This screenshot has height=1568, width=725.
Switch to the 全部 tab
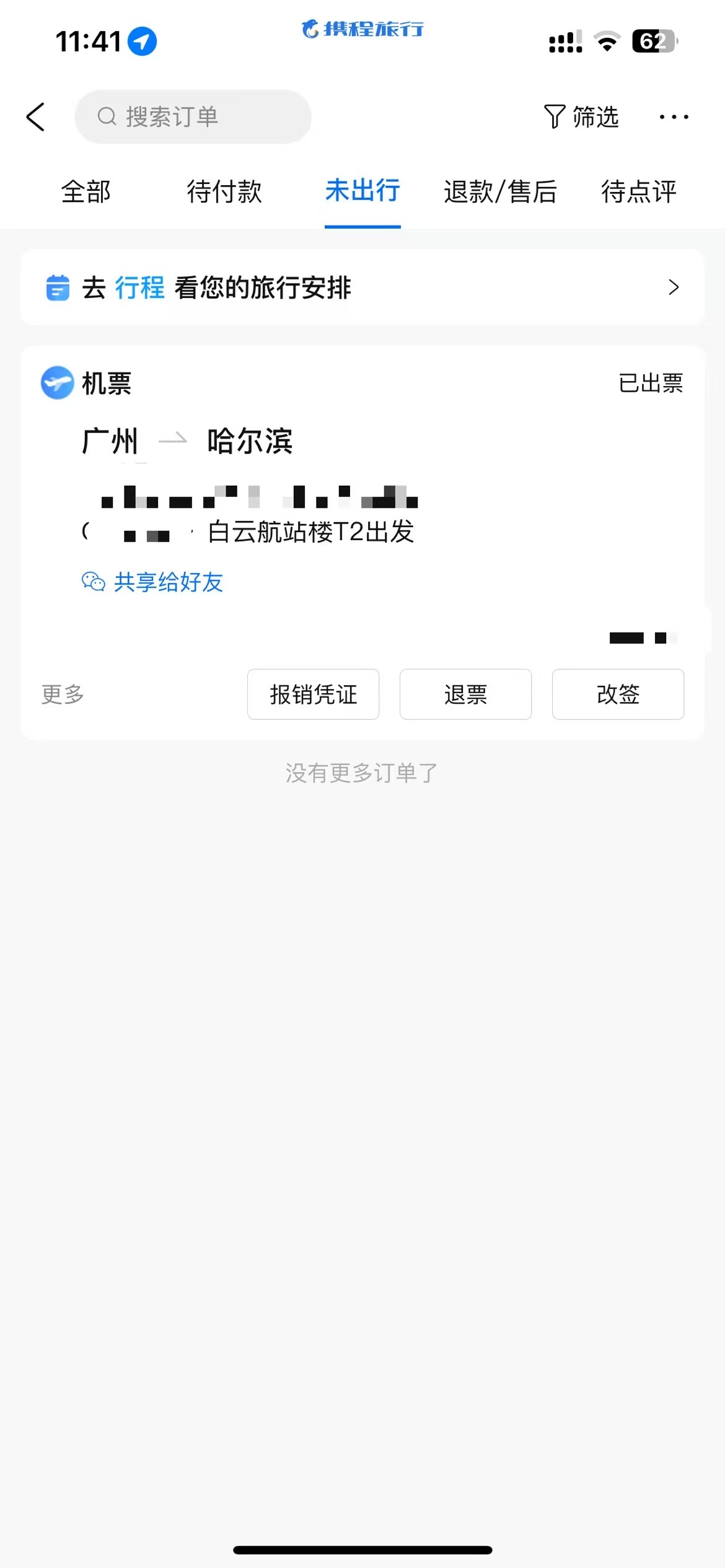point(86,191)
